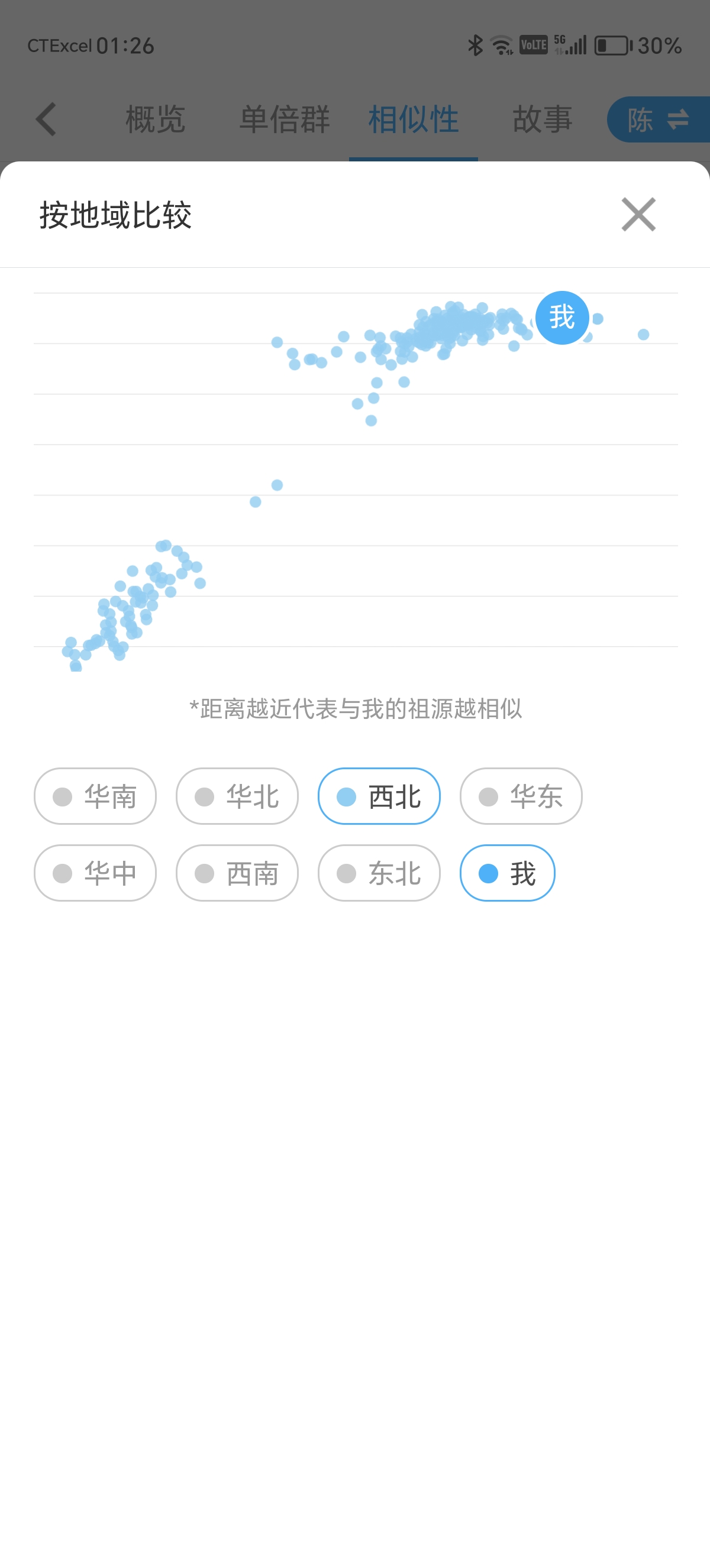Enable the 华东 region chip
Image resolution: width=710 pixels, height=1568 pixels.
pos(521,796)
